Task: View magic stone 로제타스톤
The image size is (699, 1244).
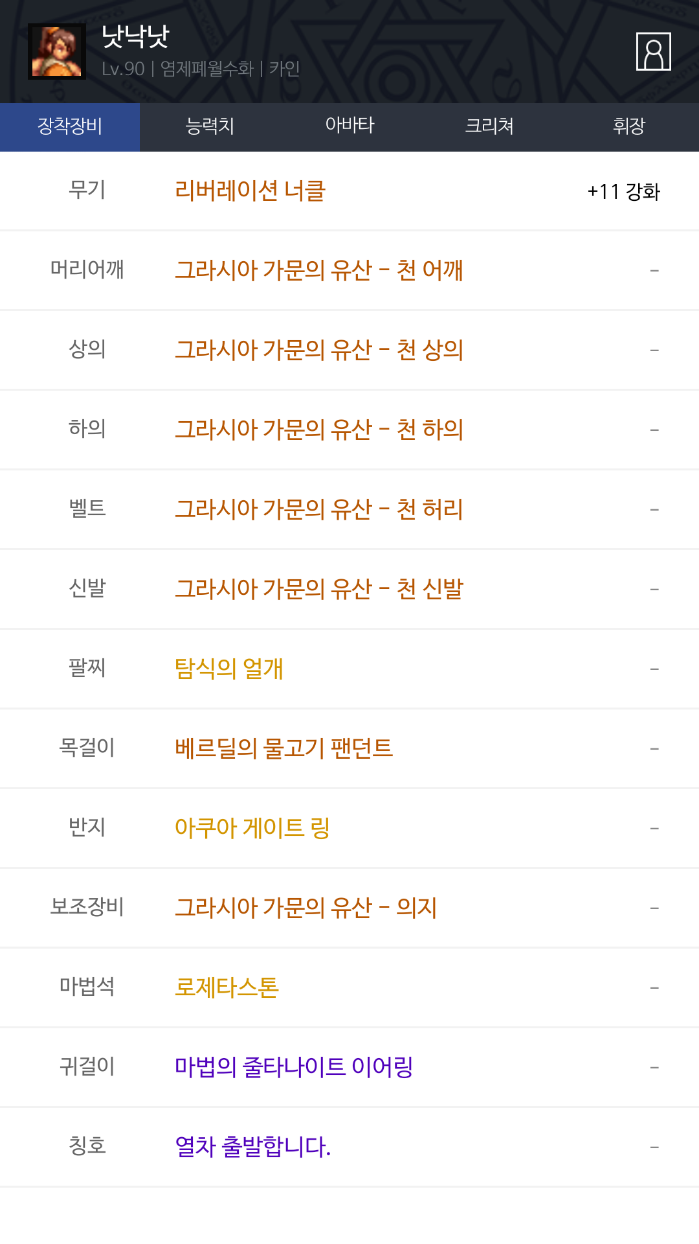Action: 226,988
